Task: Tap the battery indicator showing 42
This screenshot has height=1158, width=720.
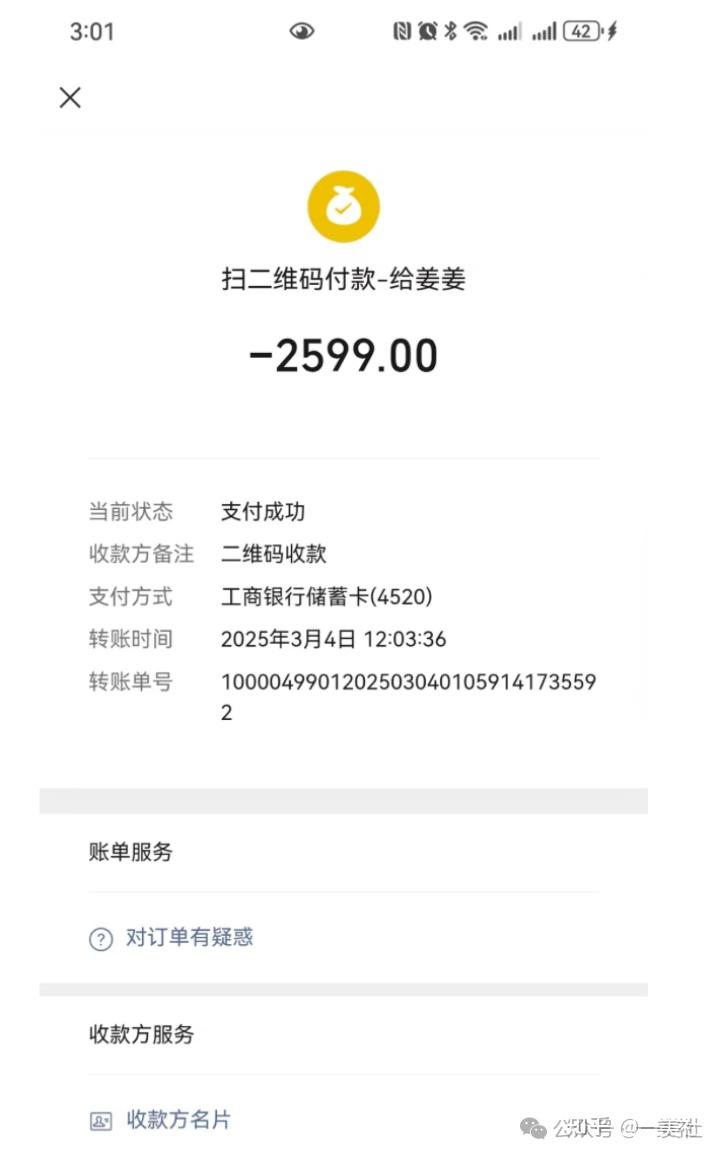Action: coord(582,31)
